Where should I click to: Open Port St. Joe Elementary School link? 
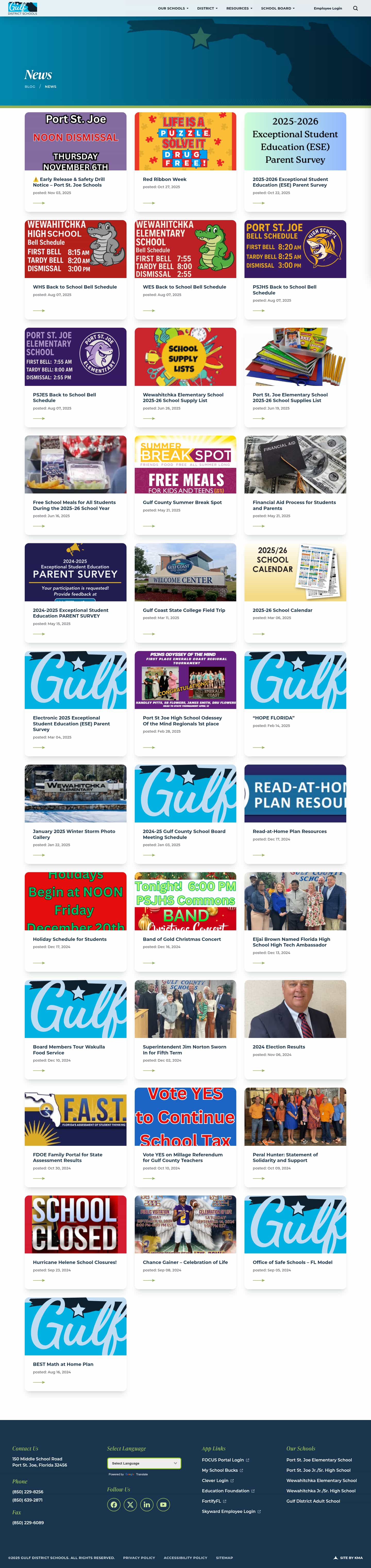tap(319, 1460)
